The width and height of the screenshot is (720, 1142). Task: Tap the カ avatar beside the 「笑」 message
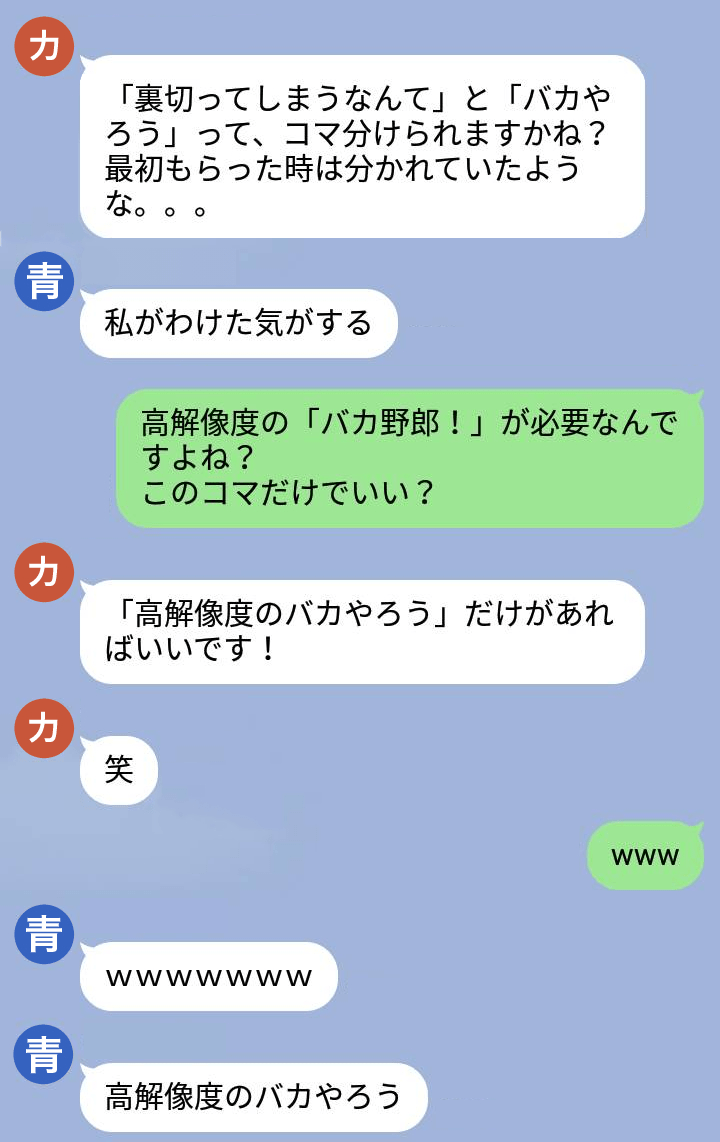pyautogui.click(x=42, y=728)
